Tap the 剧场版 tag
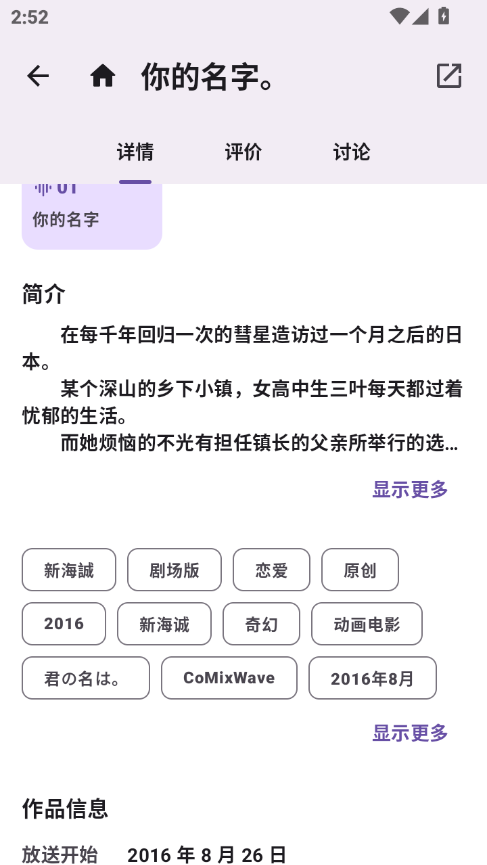 [x=174, y=570]
